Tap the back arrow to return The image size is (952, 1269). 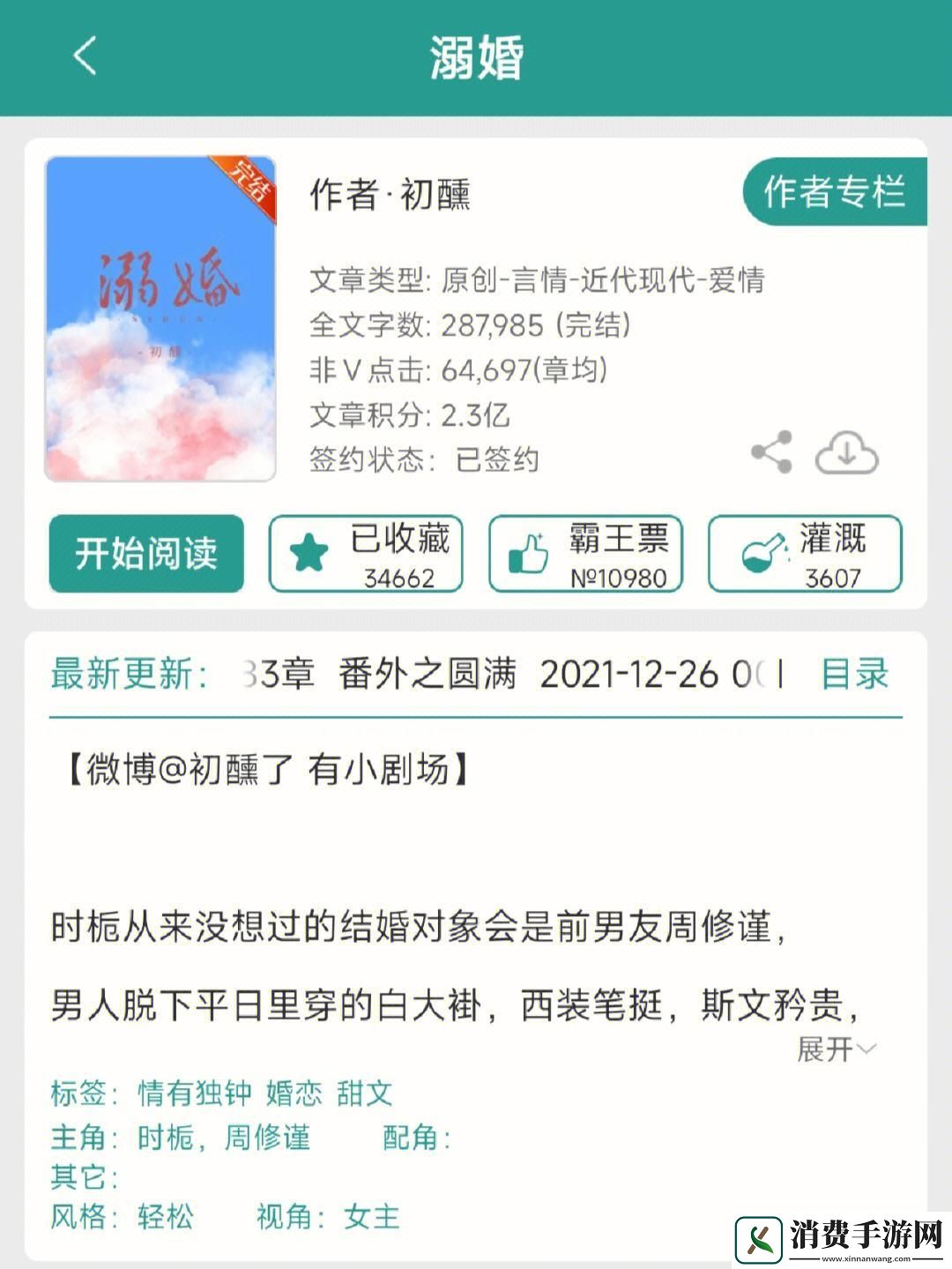coord(81,56)
